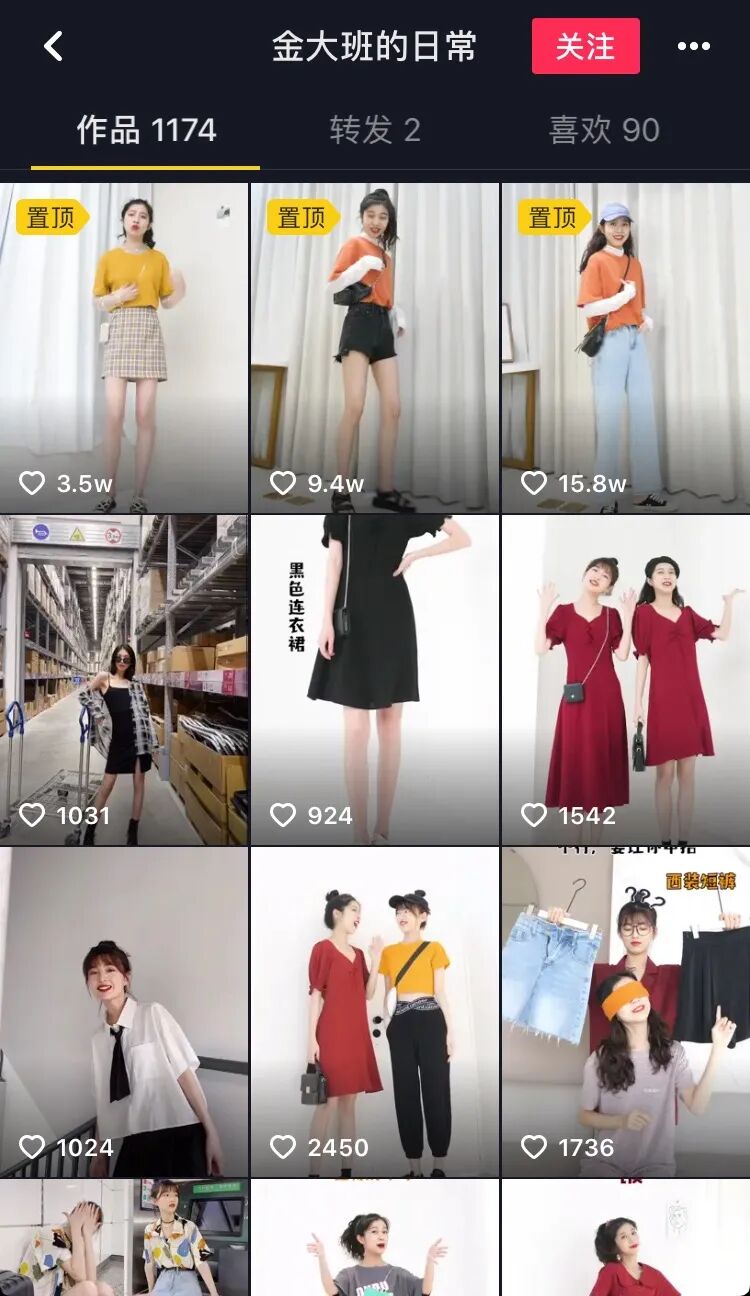
Task: Switch to the 转发 2 tab
Action: coord(375,130)
